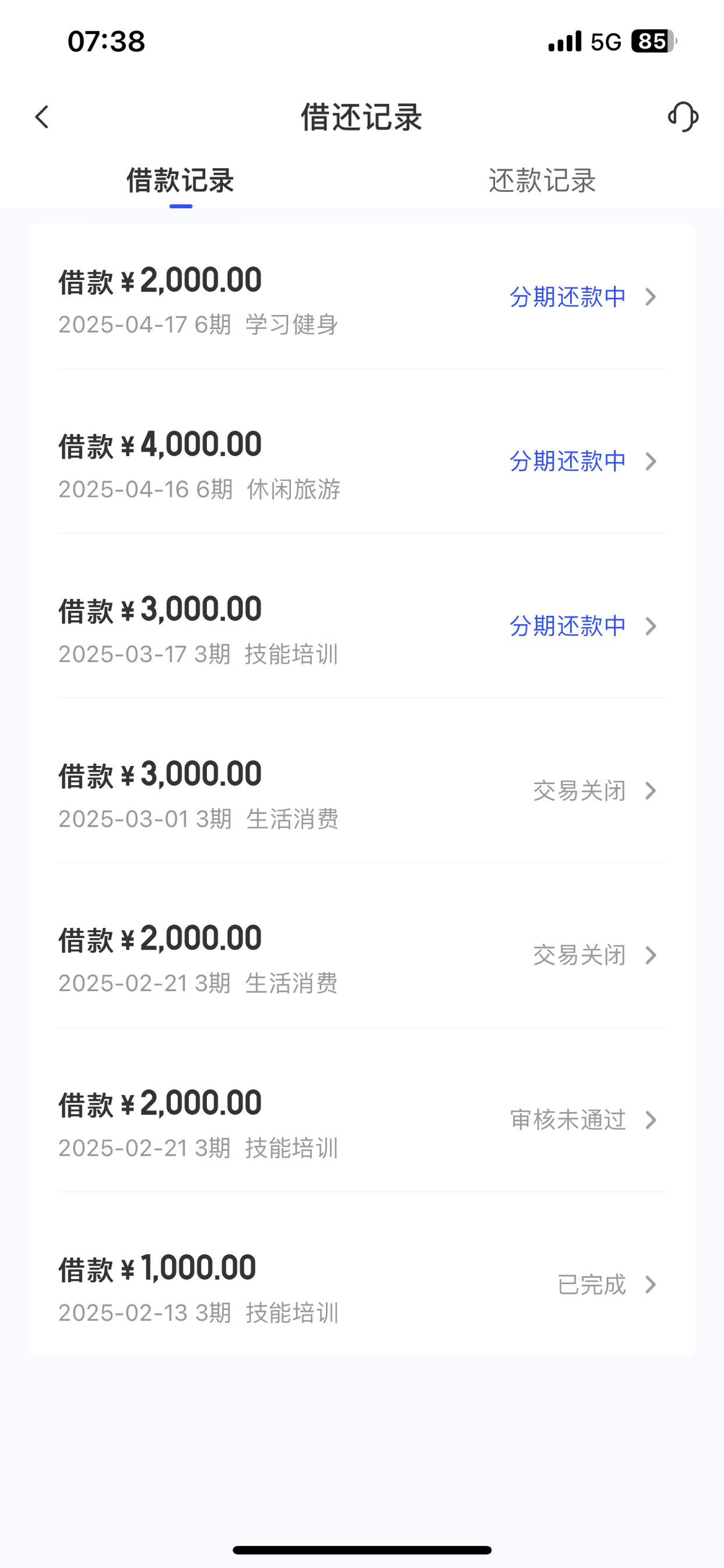Switch to the 还款记录 tab
The image size is (724, 1568).
542,181
